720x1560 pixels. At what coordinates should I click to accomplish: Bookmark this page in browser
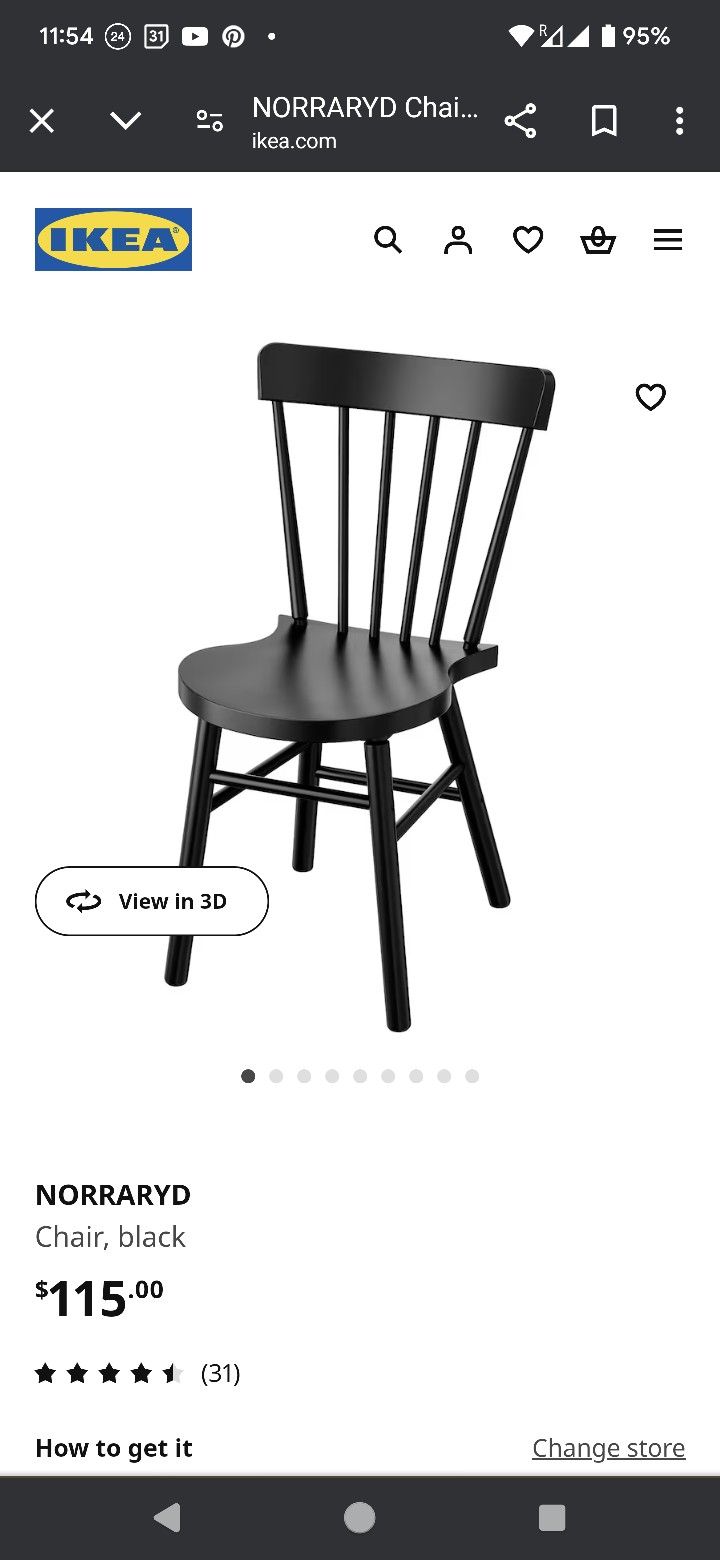[603, 121]
